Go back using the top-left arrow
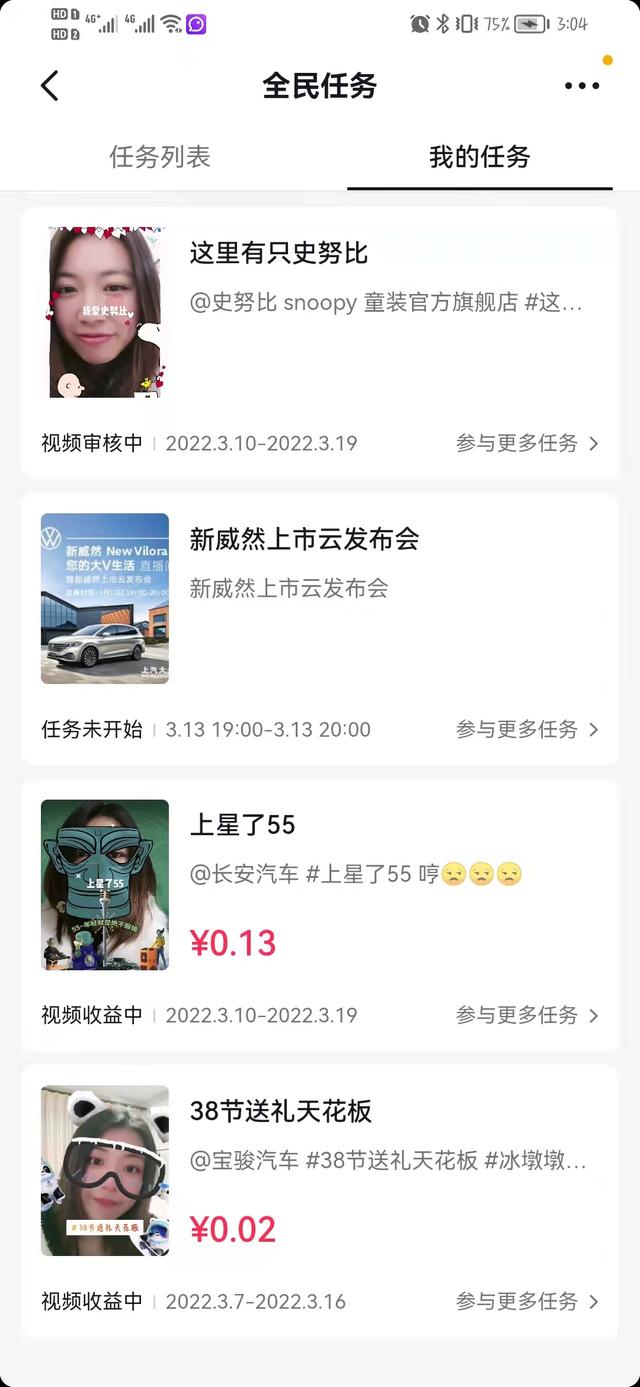This screenshot has height=1387, width=640. click(50, 86)
